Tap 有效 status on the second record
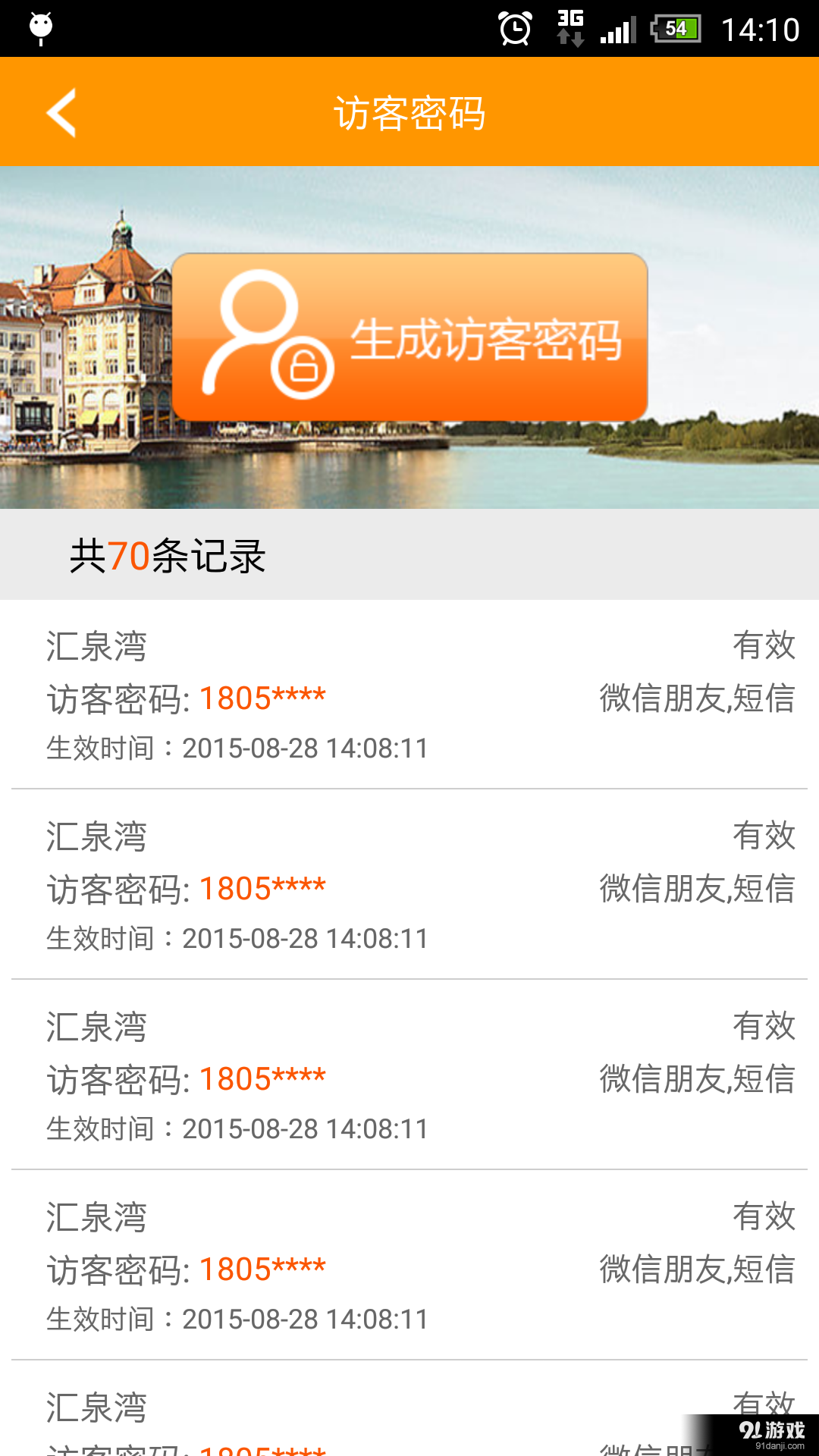This screenshot has width=819, height=1456. click(x=764, y=836)
